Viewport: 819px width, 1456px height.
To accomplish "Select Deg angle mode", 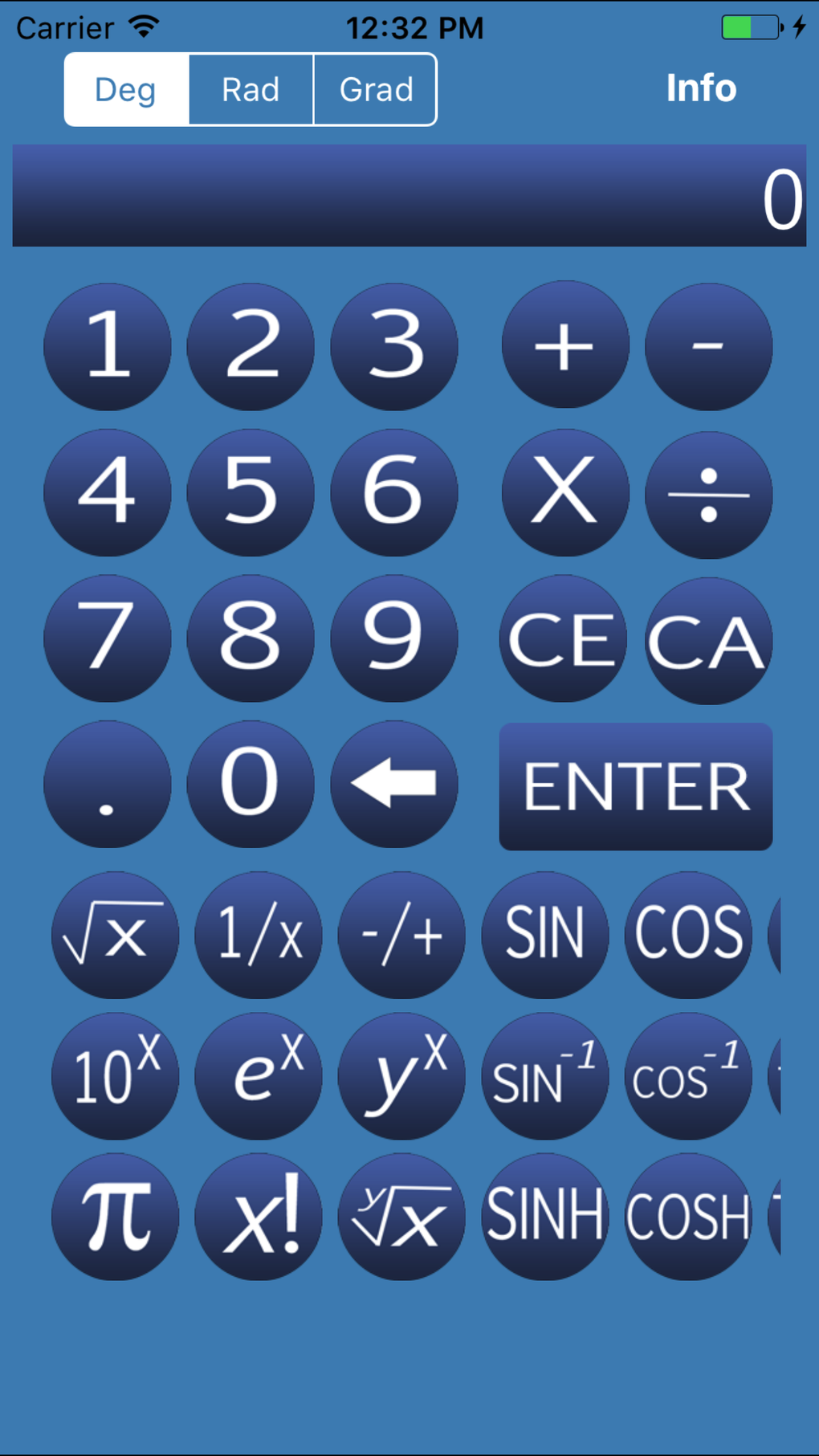I will coord(125,89).
